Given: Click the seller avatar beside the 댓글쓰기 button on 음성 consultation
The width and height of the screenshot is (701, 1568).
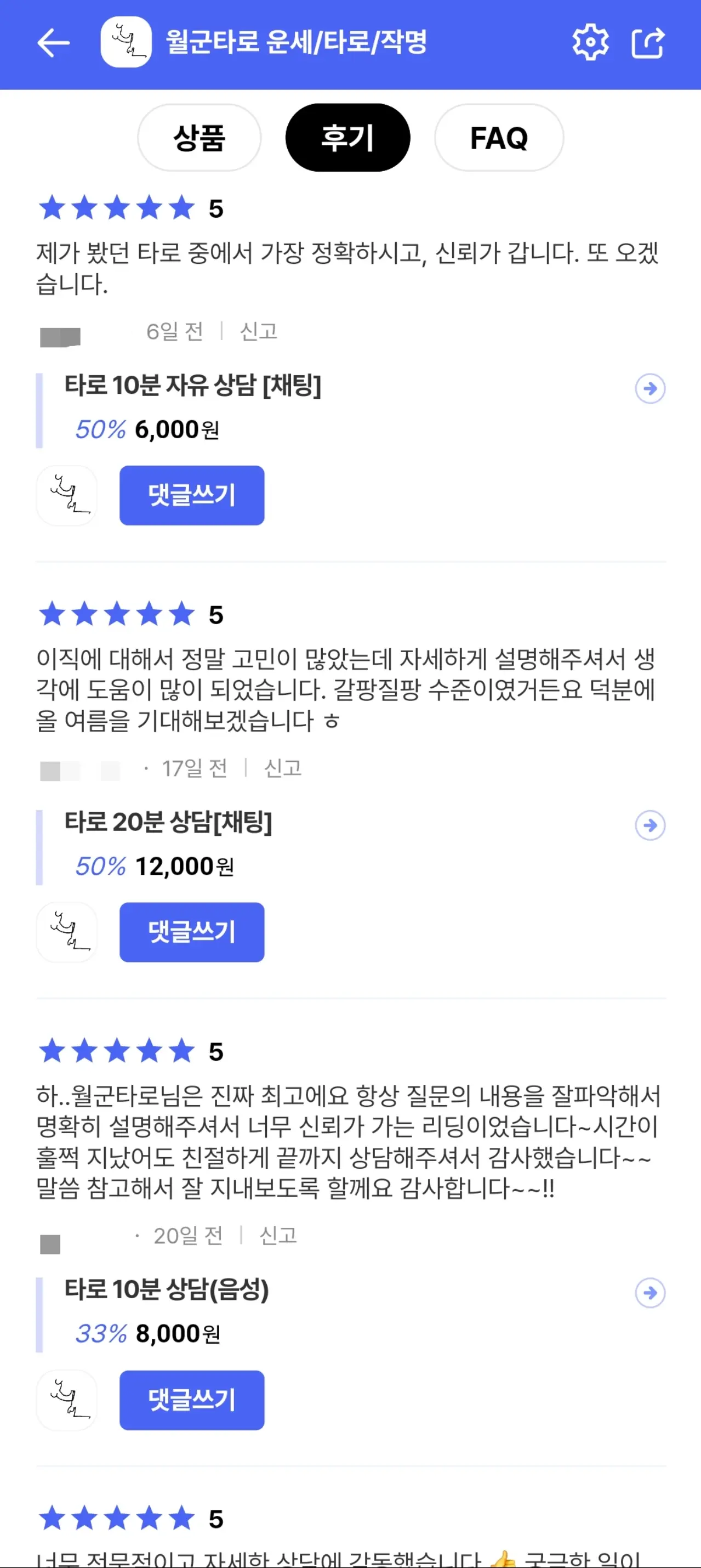Looking at the screenshot, I should point(67,1400).
